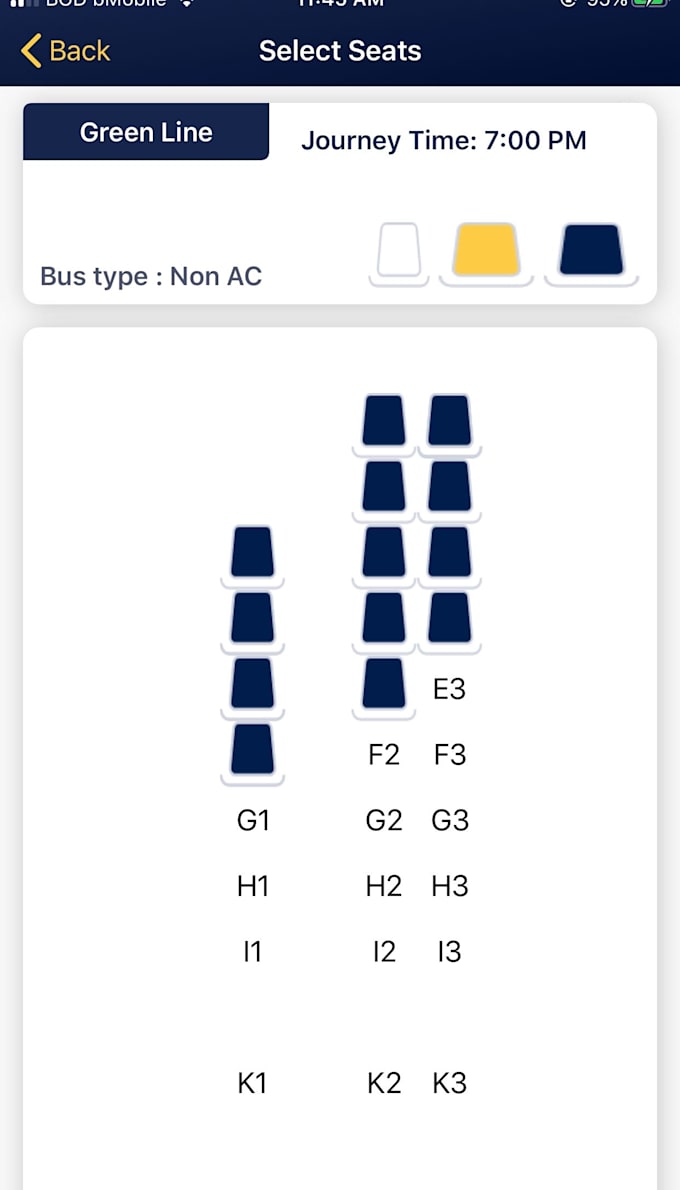The image size is (680, 1190).
Task: Choose seat F3
Action: (450, 754)
